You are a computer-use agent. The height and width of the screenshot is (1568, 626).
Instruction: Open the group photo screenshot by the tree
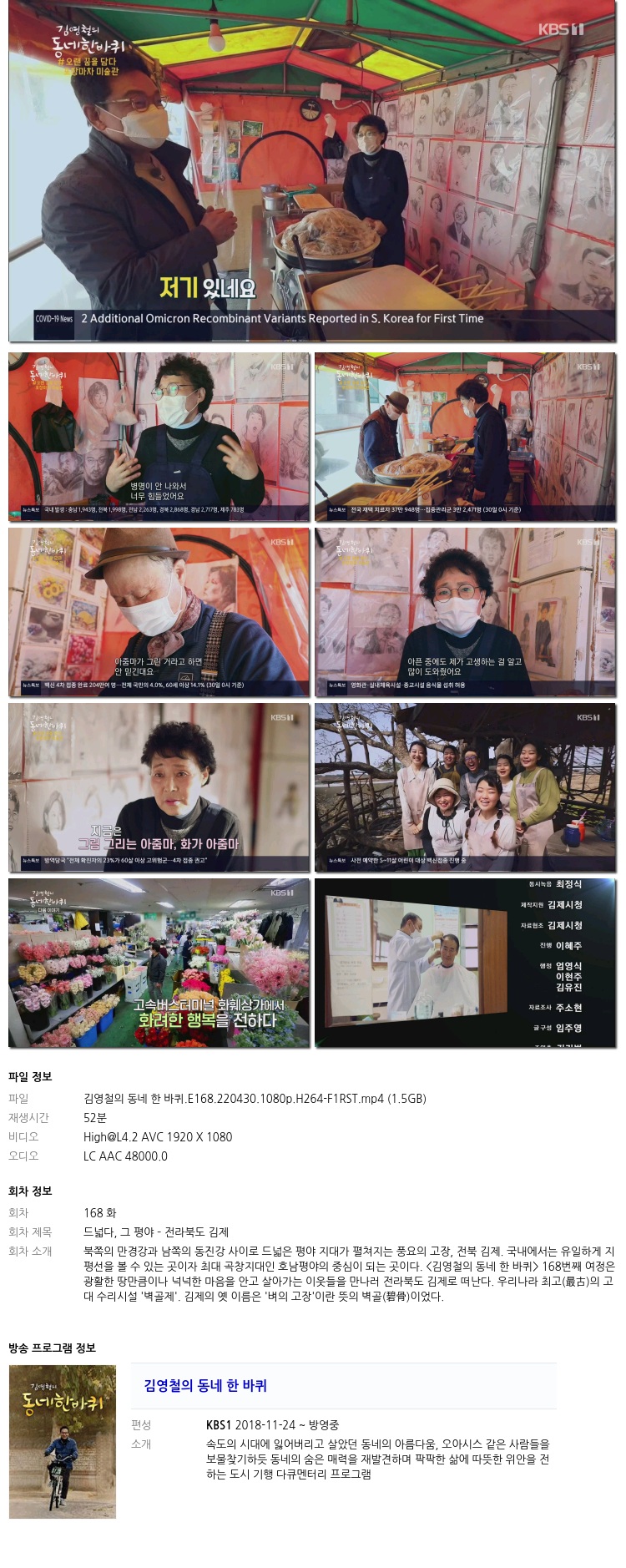tap(465, 787)
